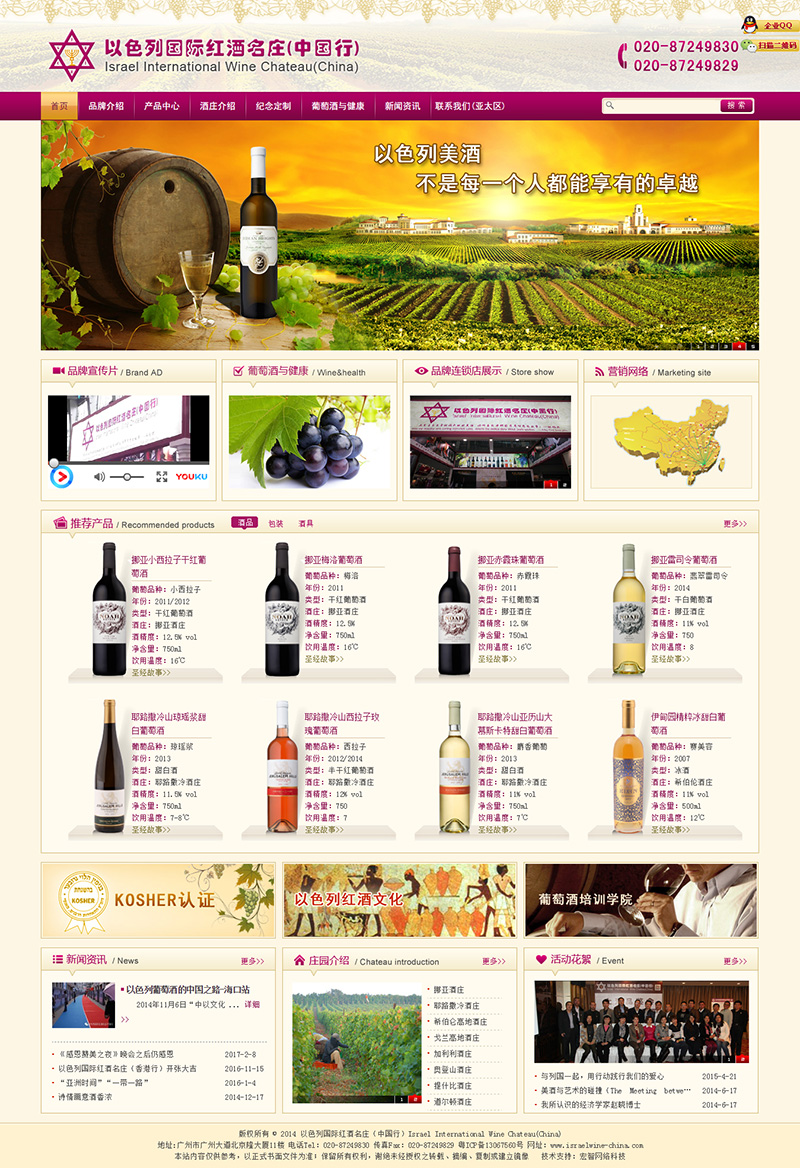Select 新闻资讯 in the top navigation
The width and height of the screenshot is (800, 1168).
pos(401,106)
